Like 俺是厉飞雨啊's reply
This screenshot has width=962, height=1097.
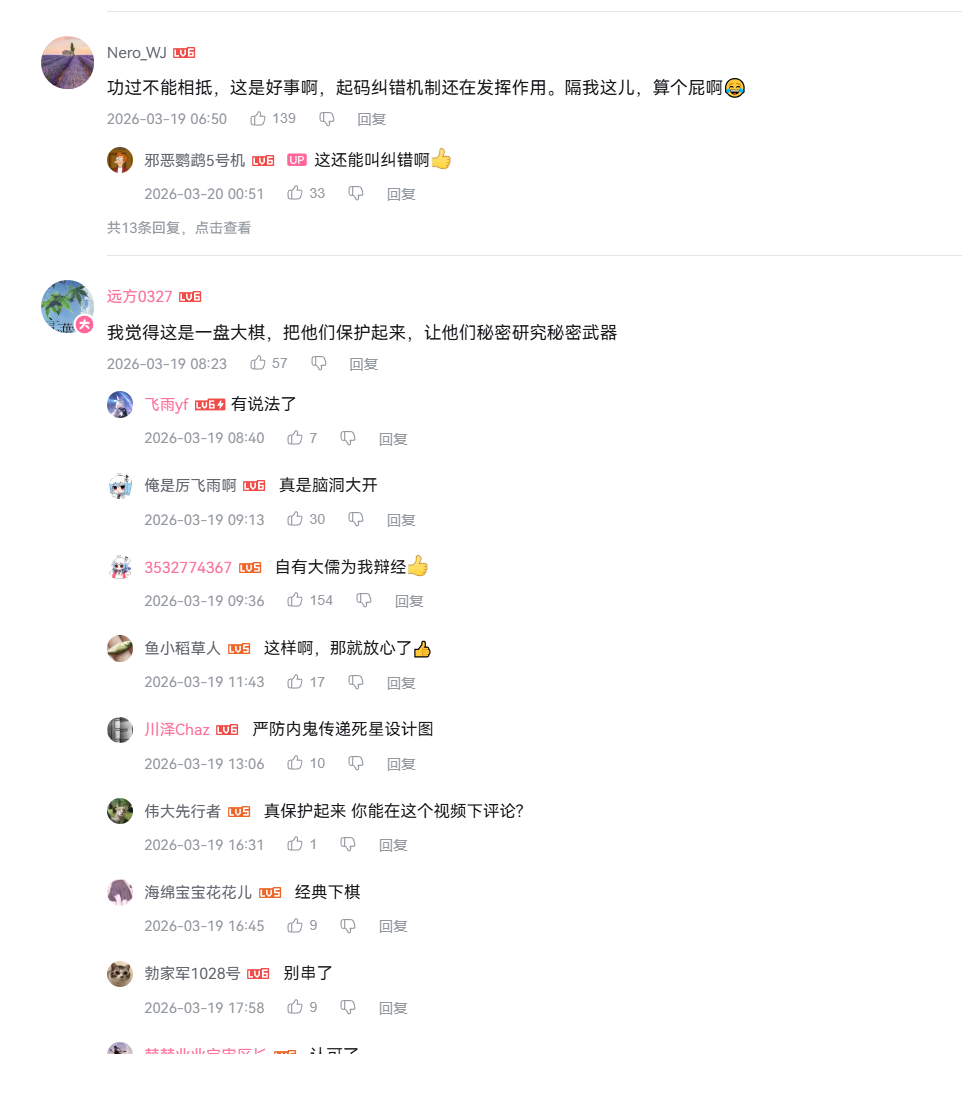[x=296, y=519]
